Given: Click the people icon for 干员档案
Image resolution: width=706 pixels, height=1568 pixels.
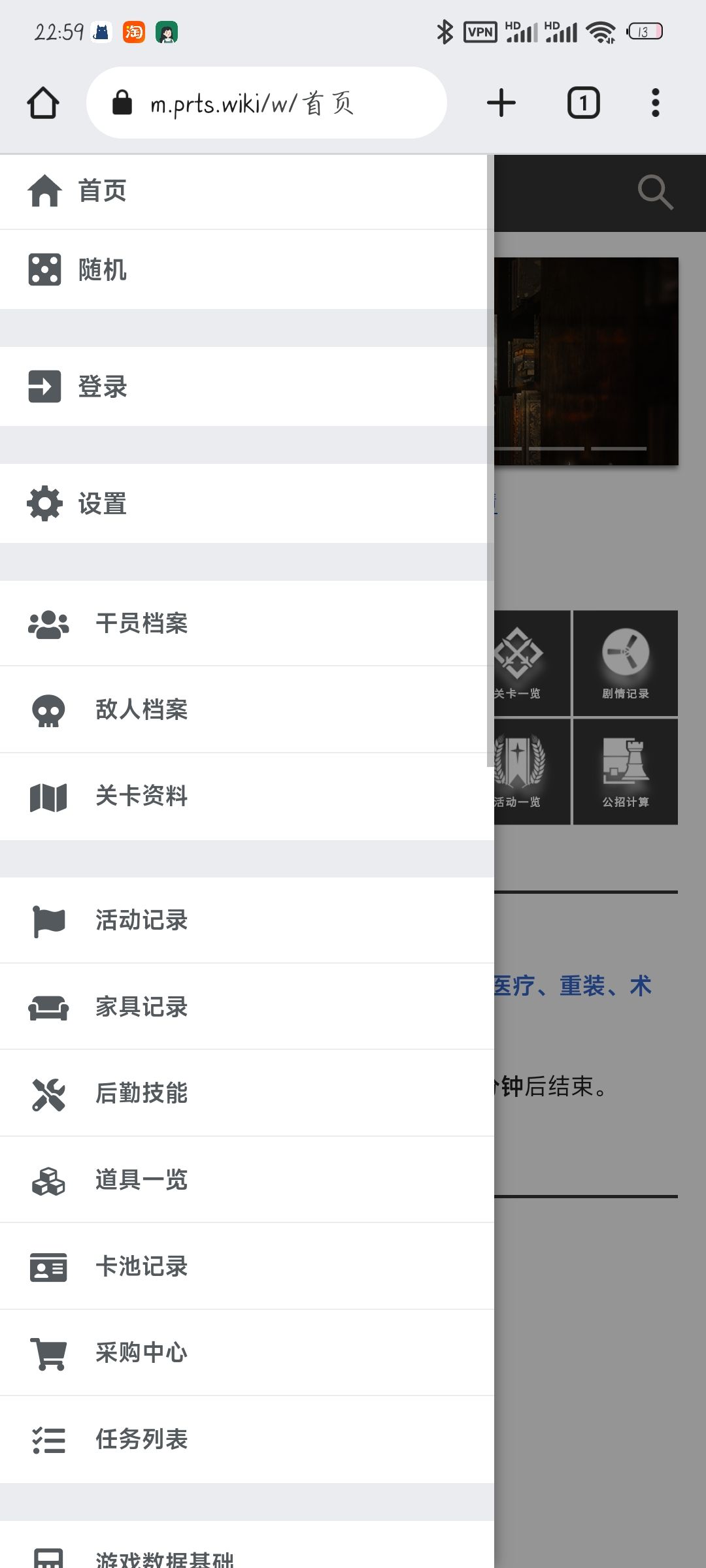Looking at the screenshot, I should point(48,624).
